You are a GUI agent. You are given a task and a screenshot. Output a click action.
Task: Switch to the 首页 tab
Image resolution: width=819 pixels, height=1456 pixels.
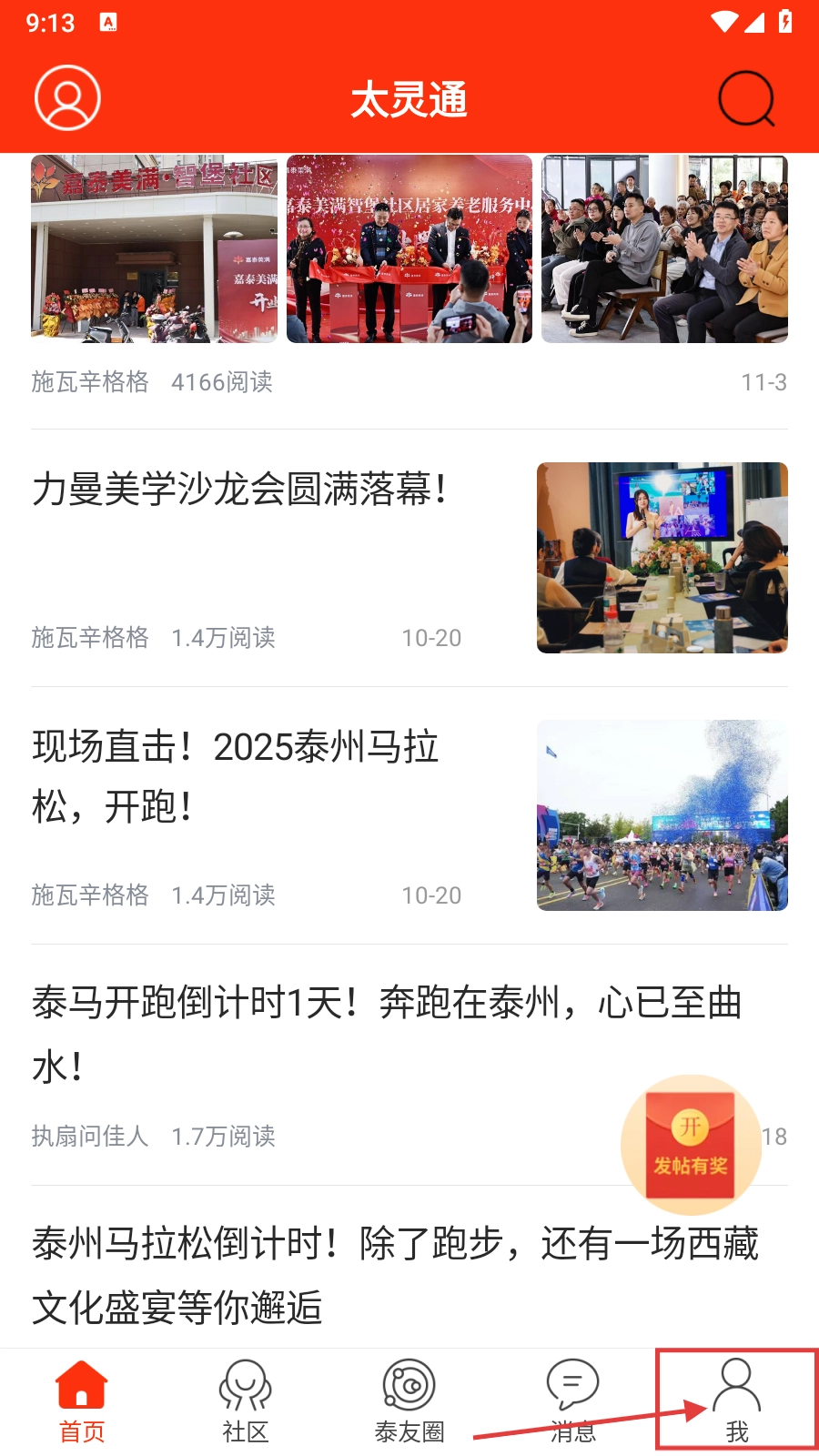[82, 1401]
